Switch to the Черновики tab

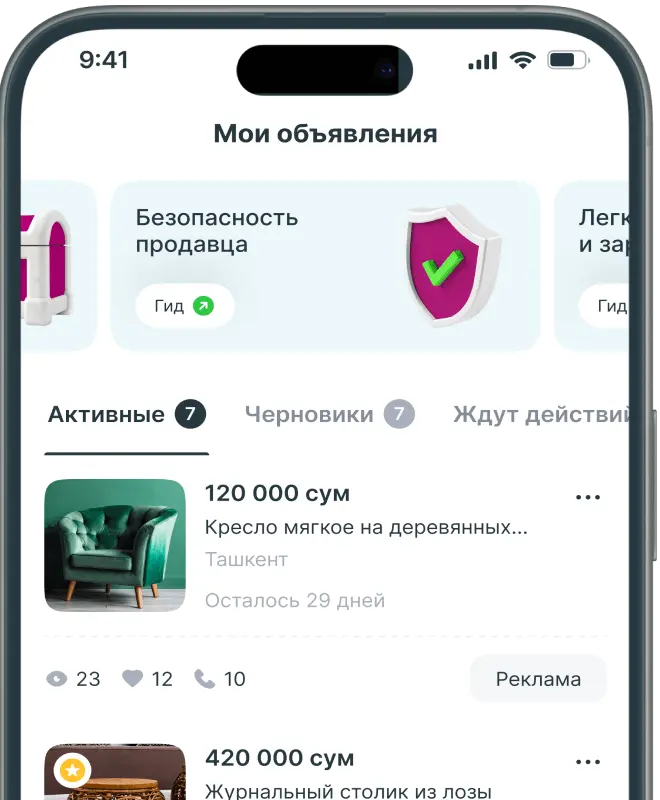coord(328,414)
